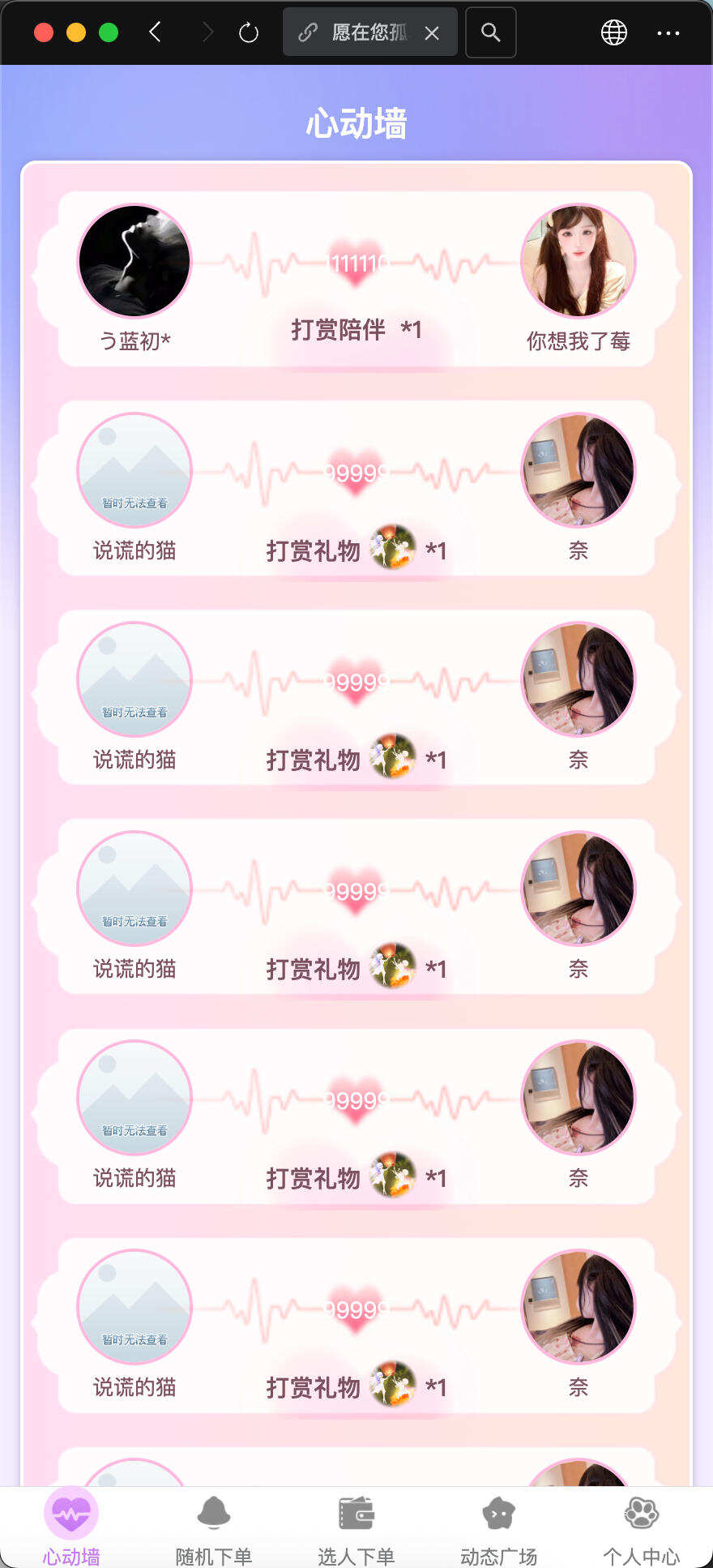View 你想我了莓 avatar profile
This screenshot has height=1568, width=713.
578,261
